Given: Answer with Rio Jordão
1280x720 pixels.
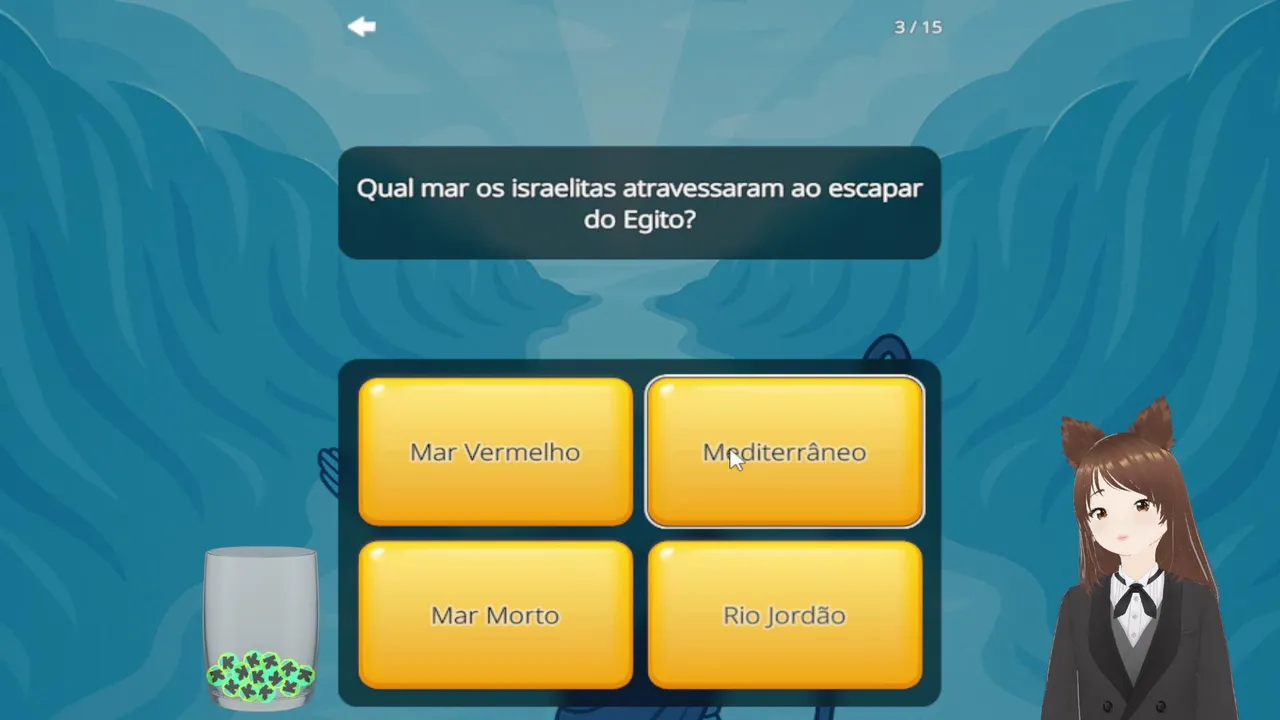Looking at the screenshot, I should (x=785, y=615).
